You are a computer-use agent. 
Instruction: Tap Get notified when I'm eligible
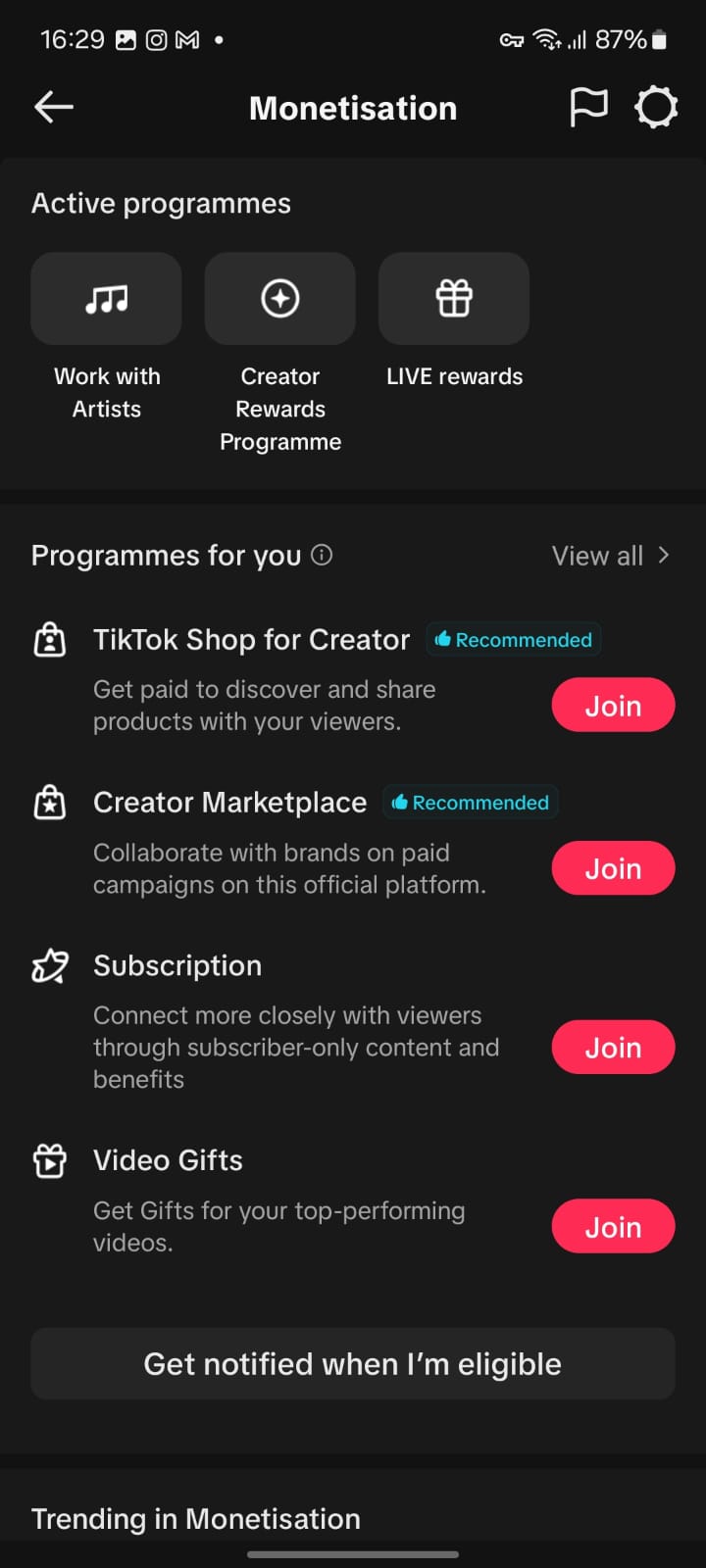(x=353, y=1364)
